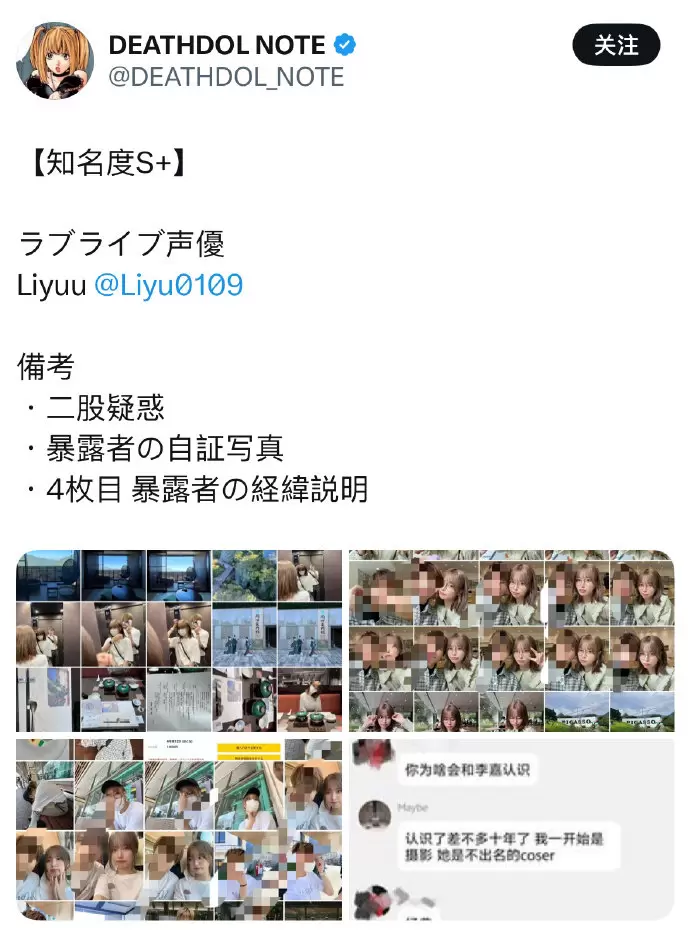Screen dimensions: 690x930
Task: Open the second attached image of selfies
Action: click(511, 640)
